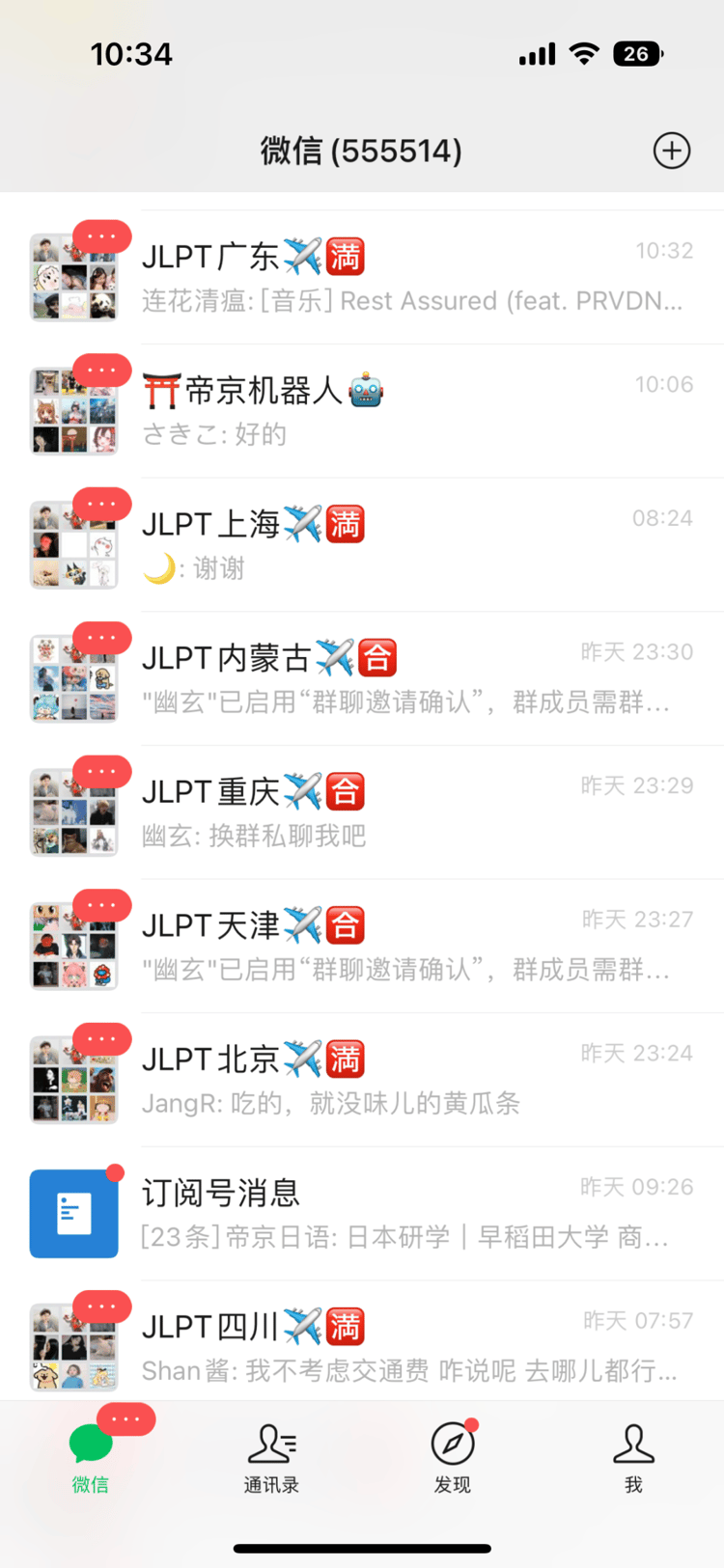The image size is (724, 1568).
Task: Tap the battery indicator in the status bar
Action: [639, 54]
